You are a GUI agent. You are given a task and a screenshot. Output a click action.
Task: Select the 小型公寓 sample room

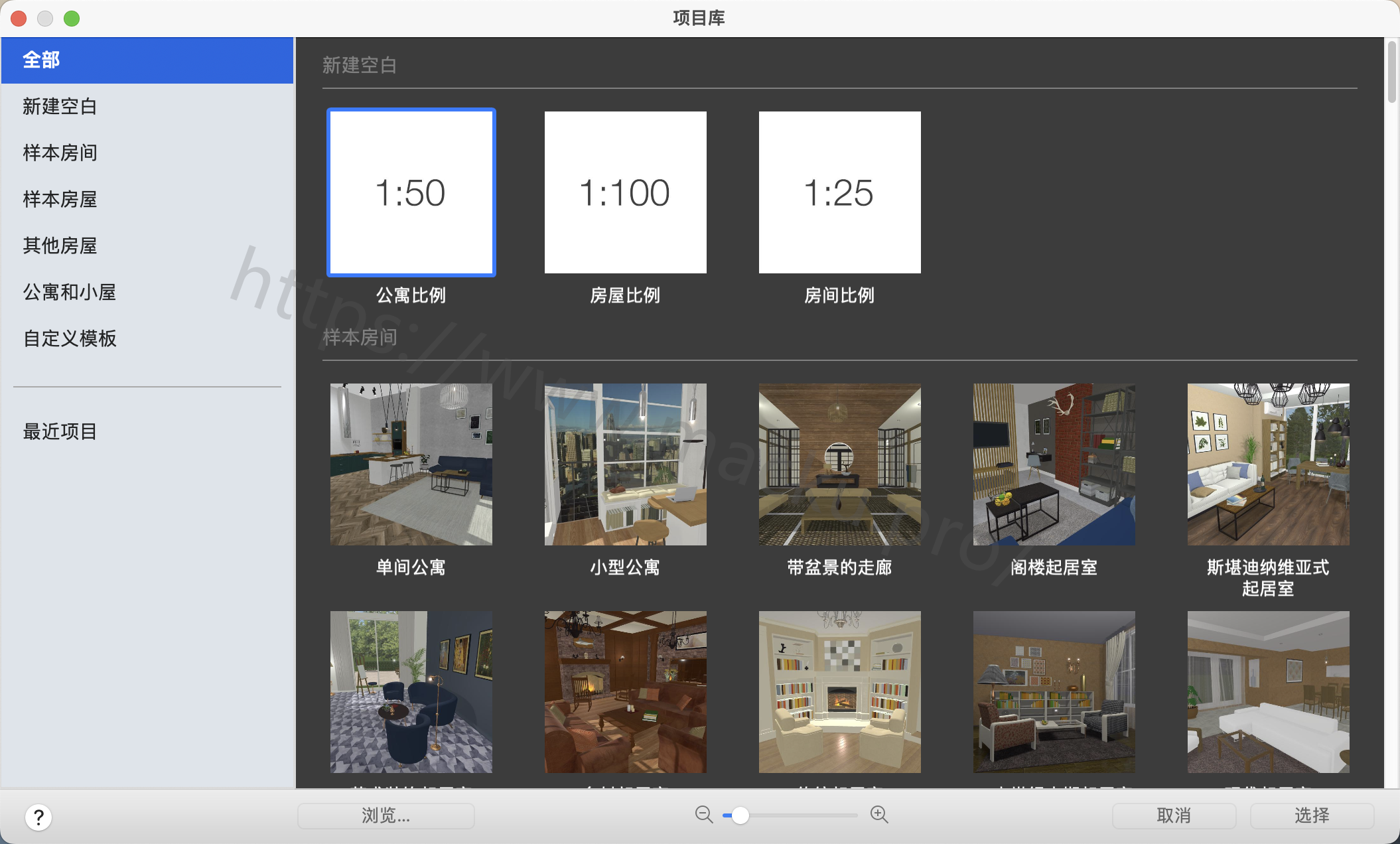click(625, 464)
